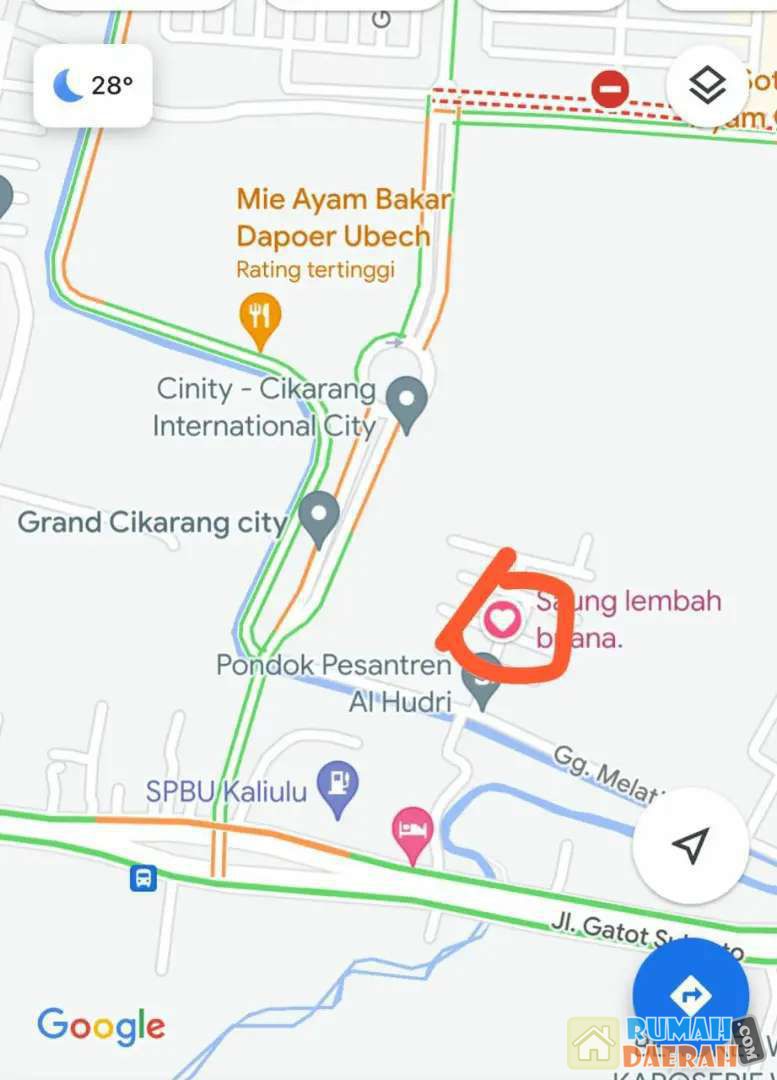The height and width of the screenshot is (1080, 777).
Task: Tap the saved heart pin Saung lembah buana
Action: [x=501, y=621]
